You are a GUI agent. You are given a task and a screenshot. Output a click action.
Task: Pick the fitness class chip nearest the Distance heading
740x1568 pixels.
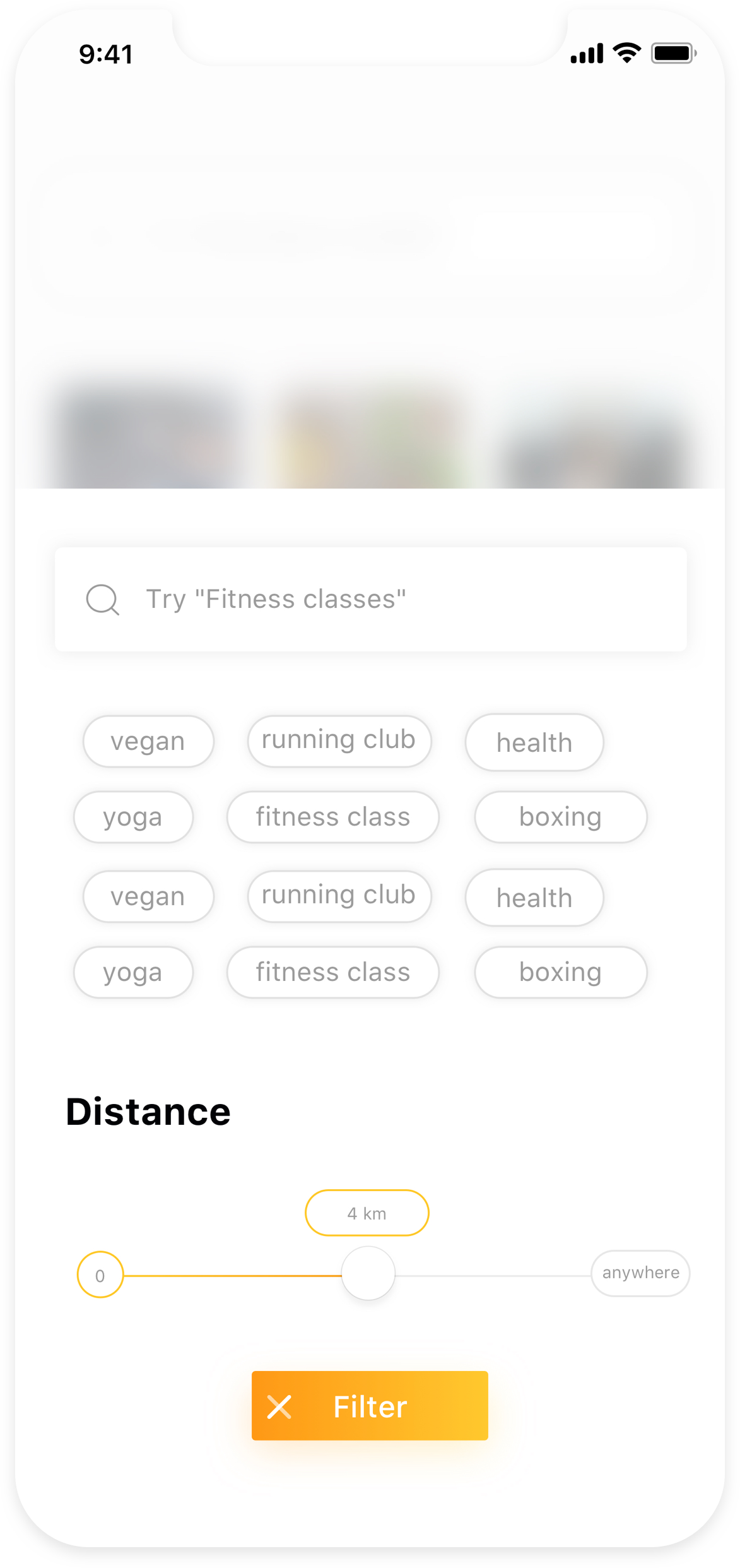coord(333,972)
